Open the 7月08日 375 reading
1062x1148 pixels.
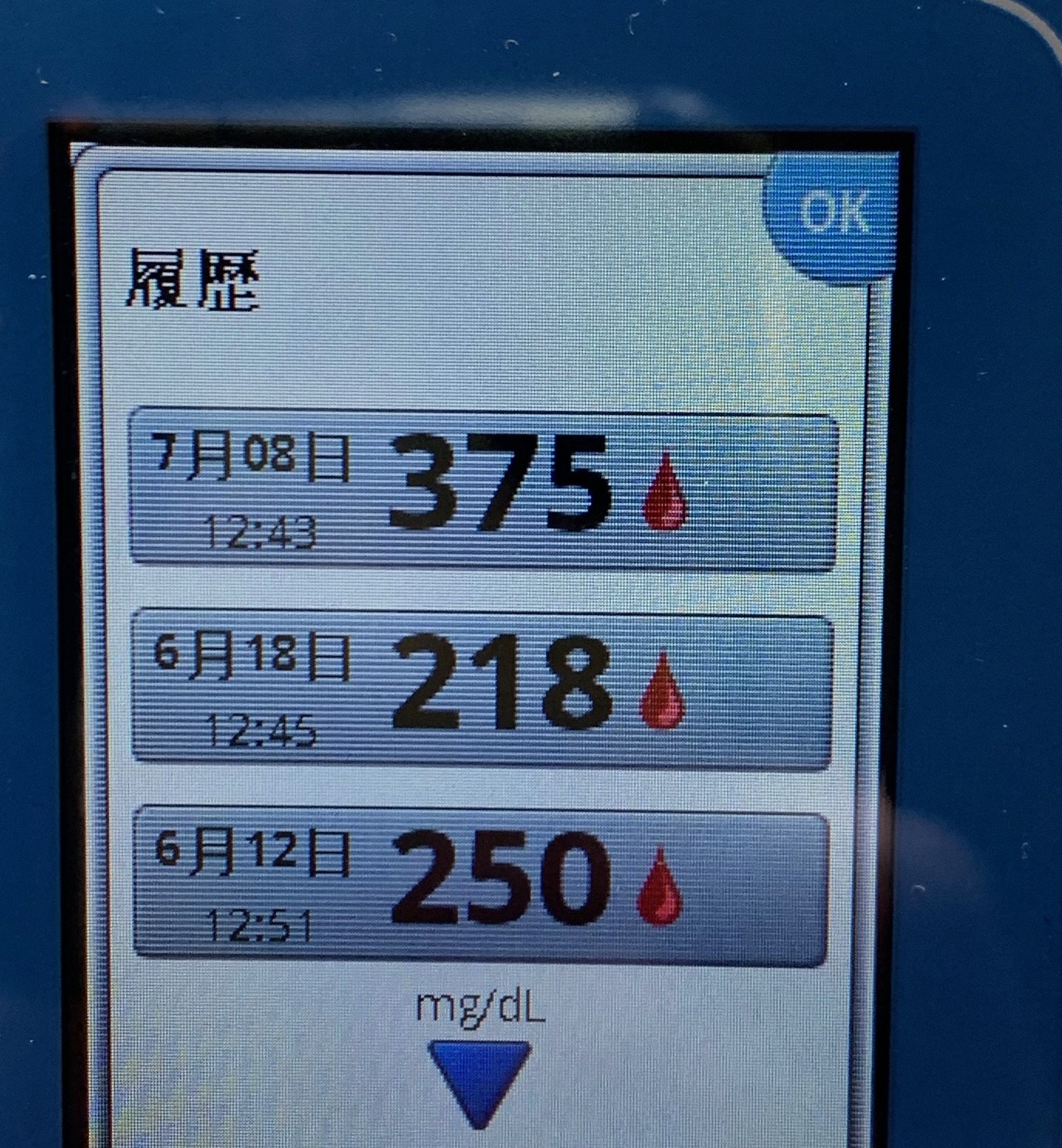[x=483, y=490]
